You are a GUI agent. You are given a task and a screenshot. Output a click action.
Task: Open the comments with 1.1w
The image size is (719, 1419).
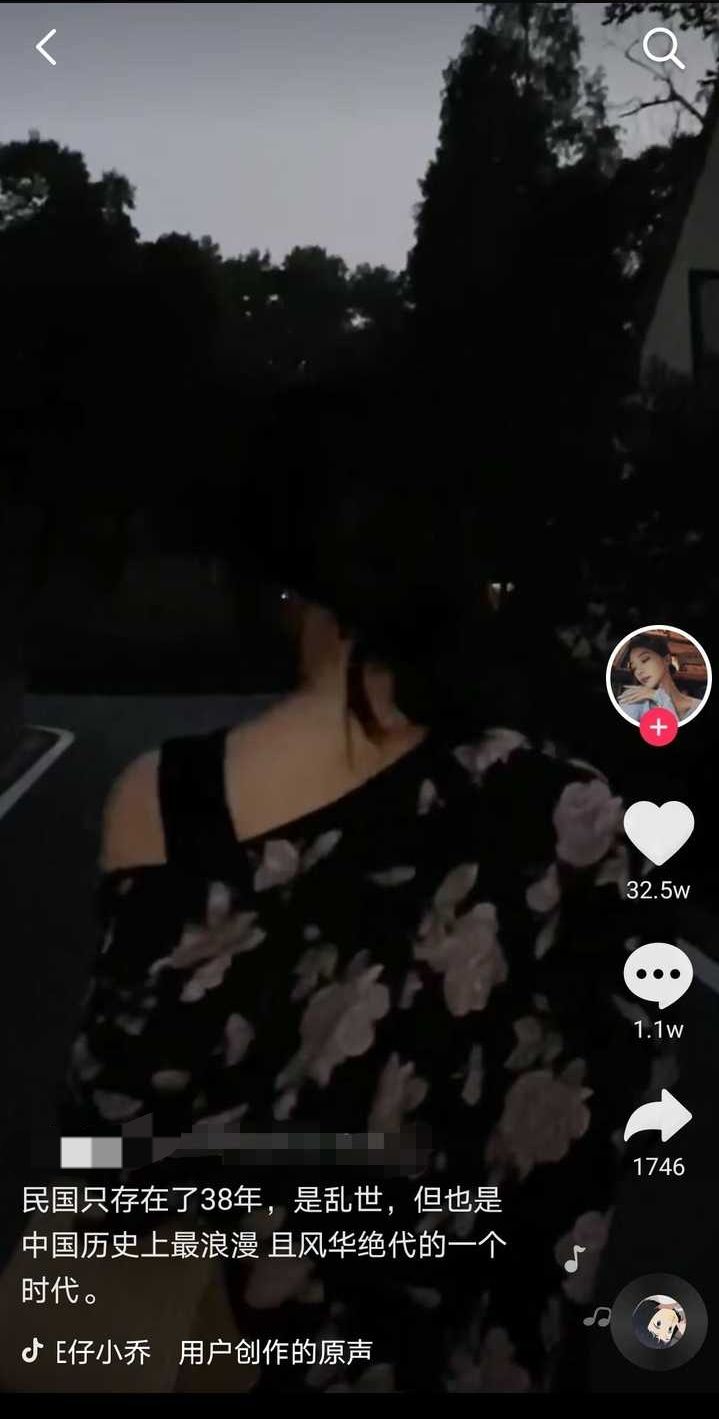pyautogui.click(x=658, y=976)
